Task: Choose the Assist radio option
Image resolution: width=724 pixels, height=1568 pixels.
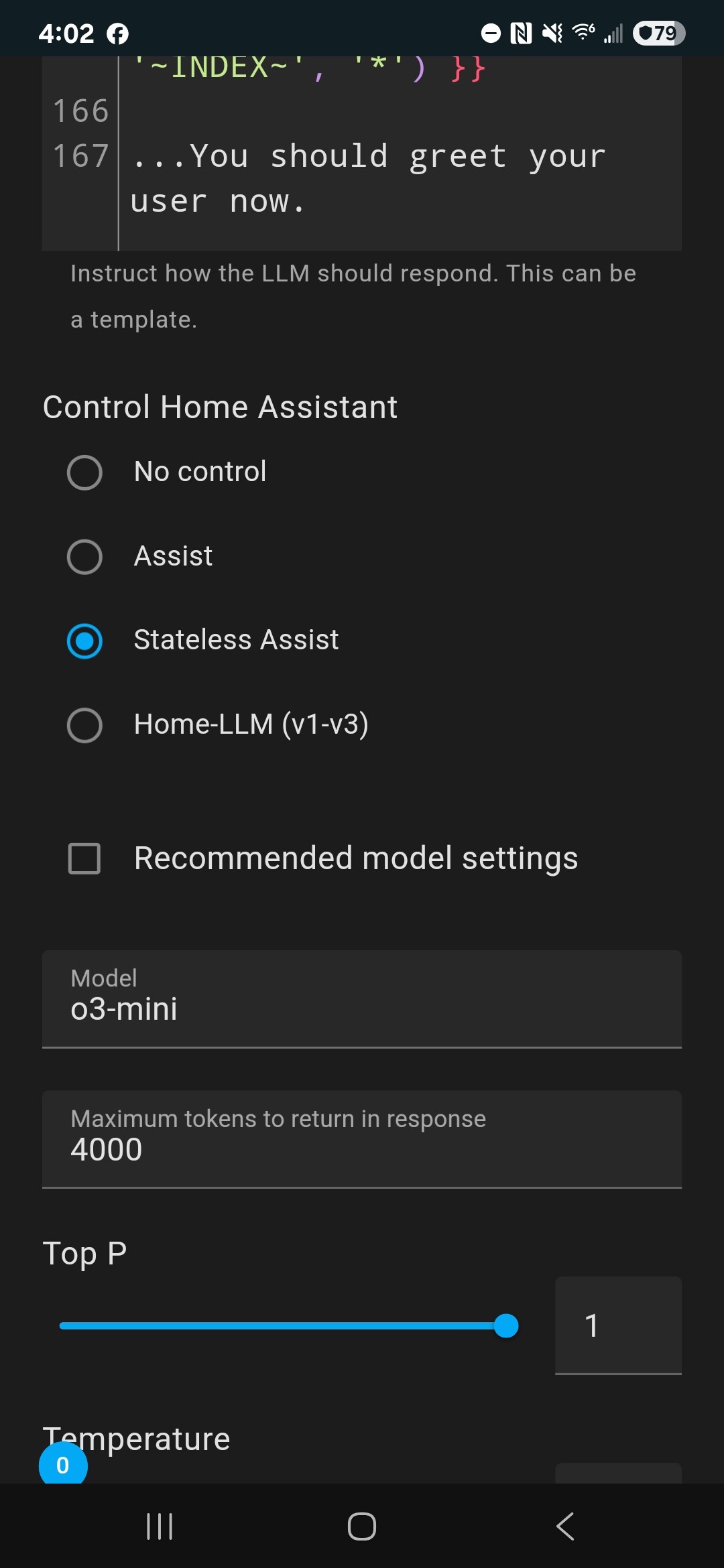Action: (x=84, y=557)
